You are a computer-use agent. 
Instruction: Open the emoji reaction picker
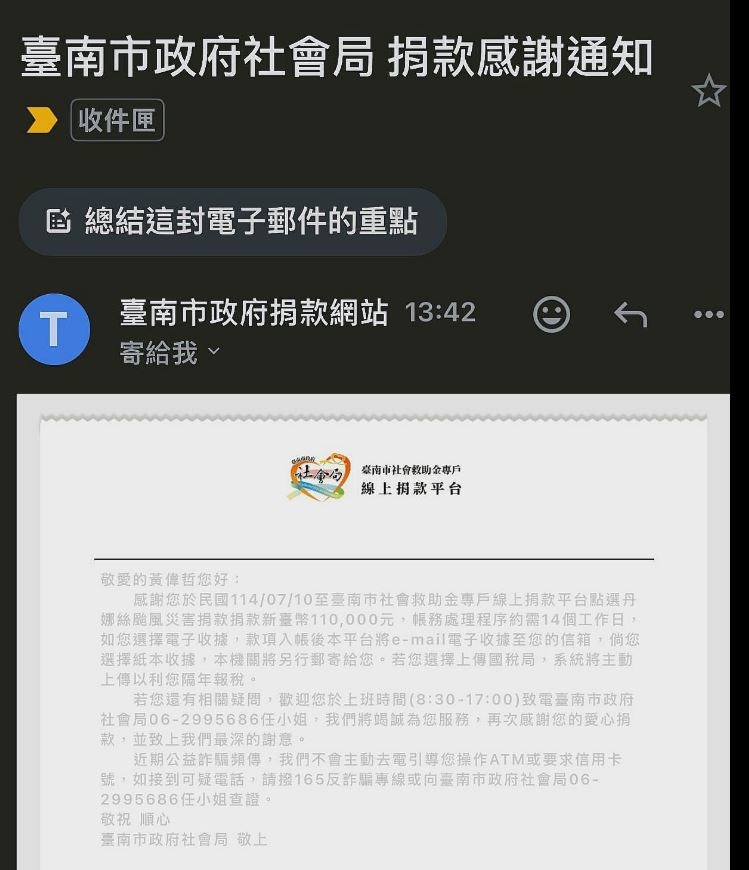pos(551,314)
